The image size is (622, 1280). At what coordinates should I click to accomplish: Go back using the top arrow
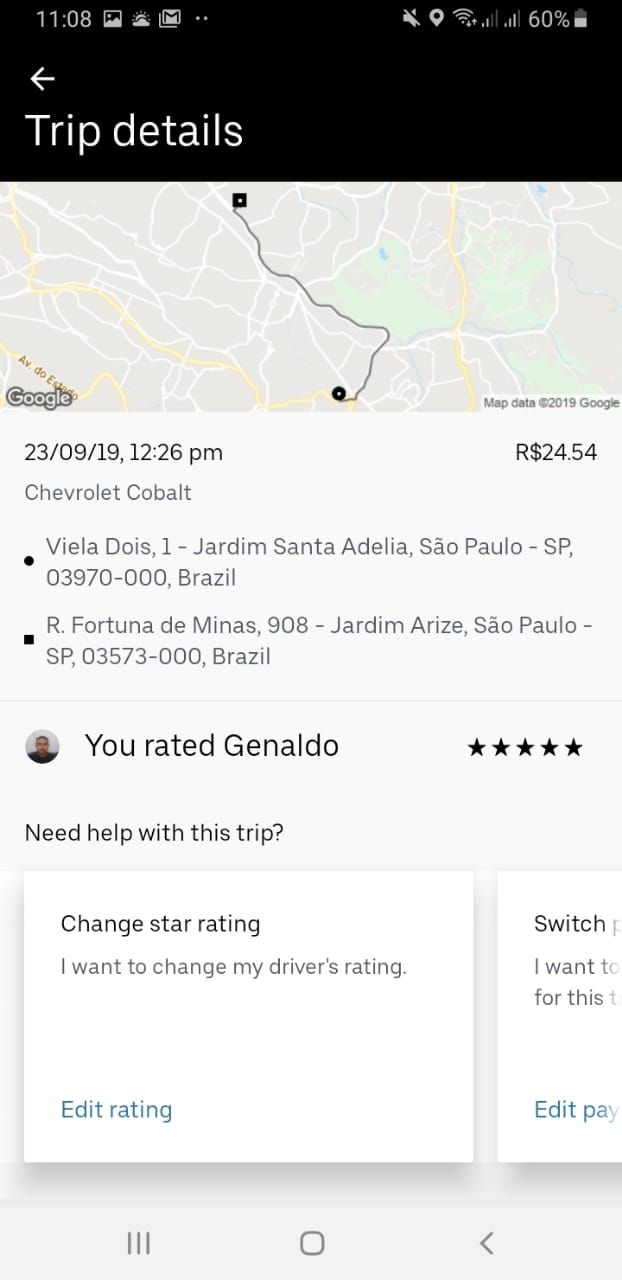[42, 79]
